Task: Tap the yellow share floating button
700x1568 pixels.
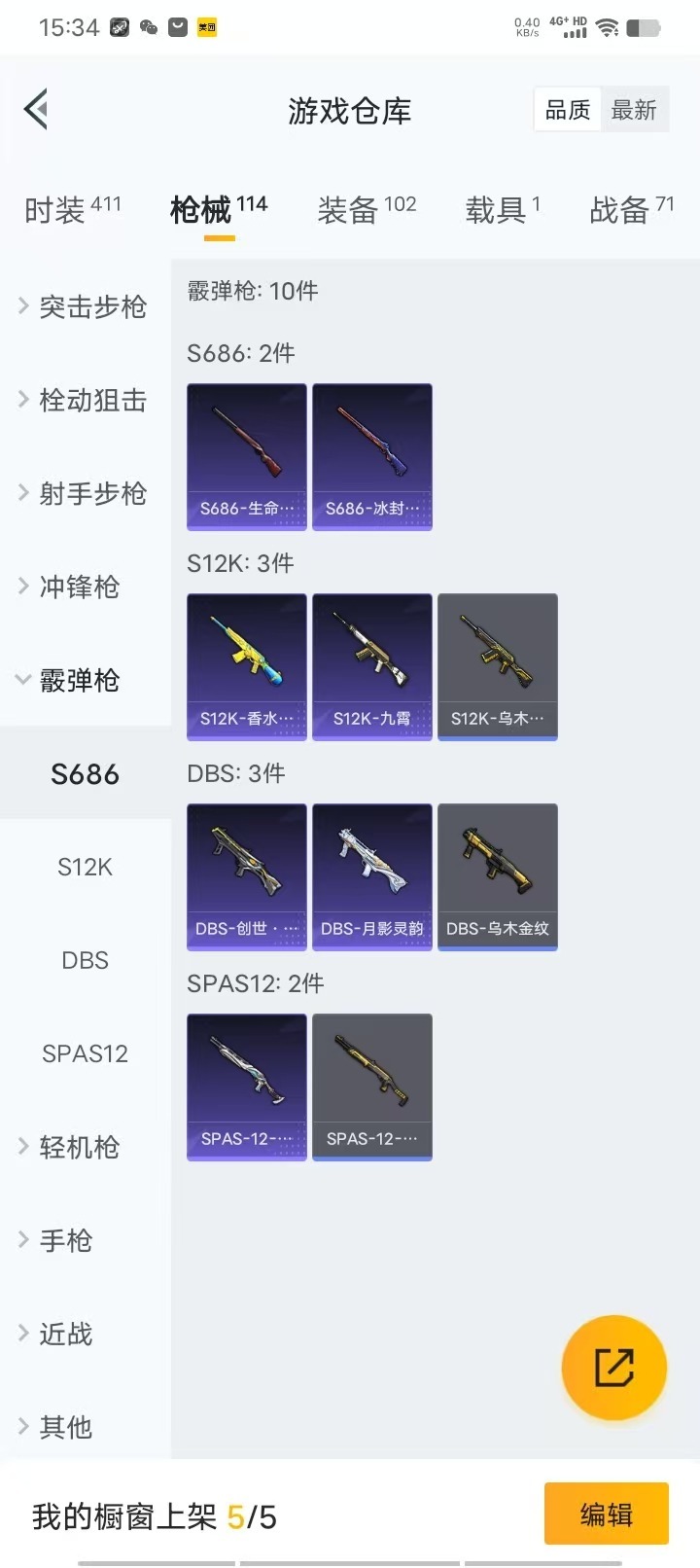Action: [x=613, y=1367]
